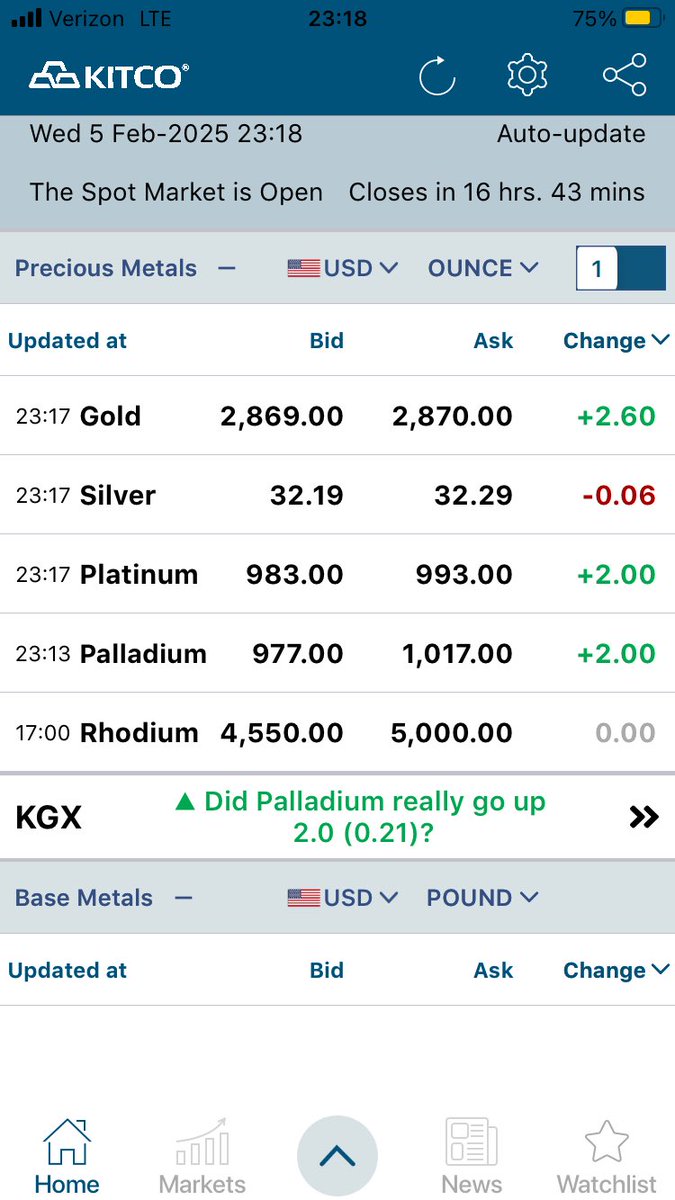View Platinum price details
This screenshot has height=1200, width=675.
point(337,574)
